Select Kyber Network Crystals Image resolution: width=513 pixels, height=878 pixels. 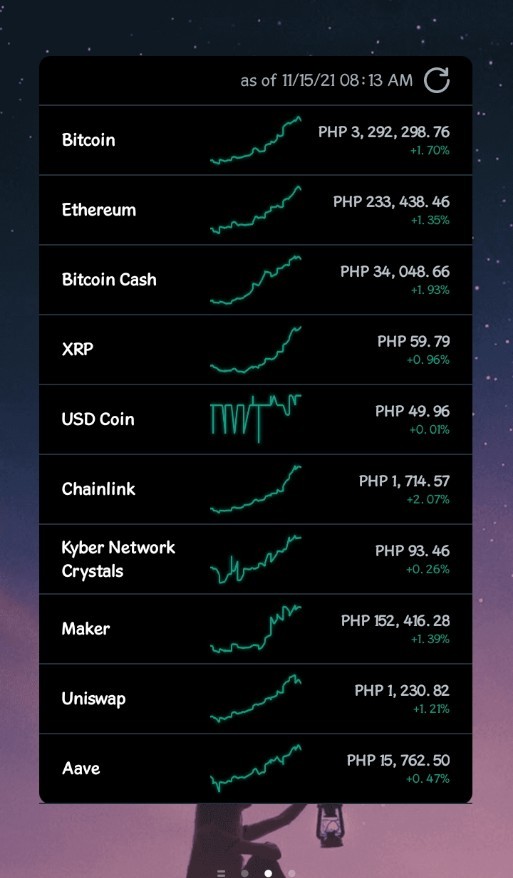[x=255, y=559]
